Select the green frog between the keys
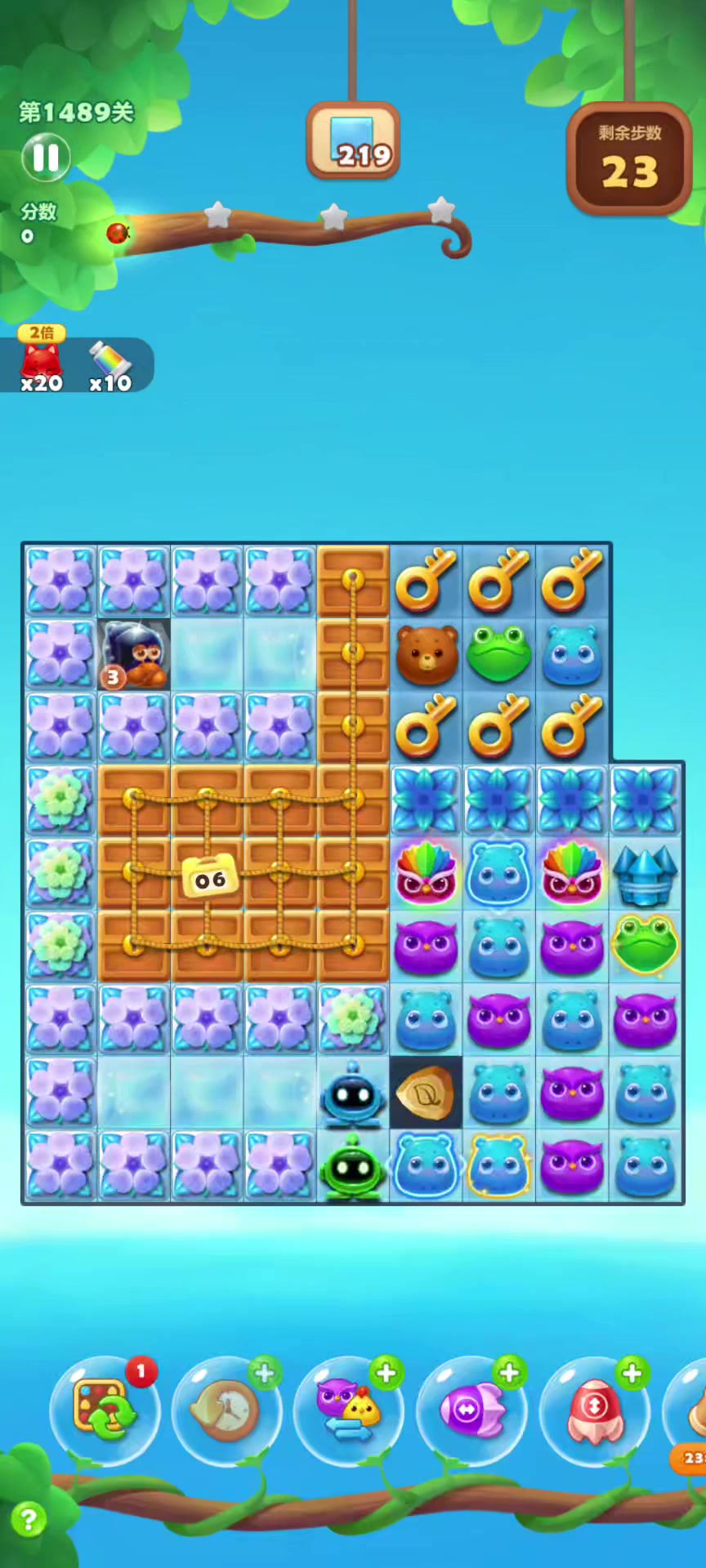This screenshot has width=706, height=1568. (498, 653)
